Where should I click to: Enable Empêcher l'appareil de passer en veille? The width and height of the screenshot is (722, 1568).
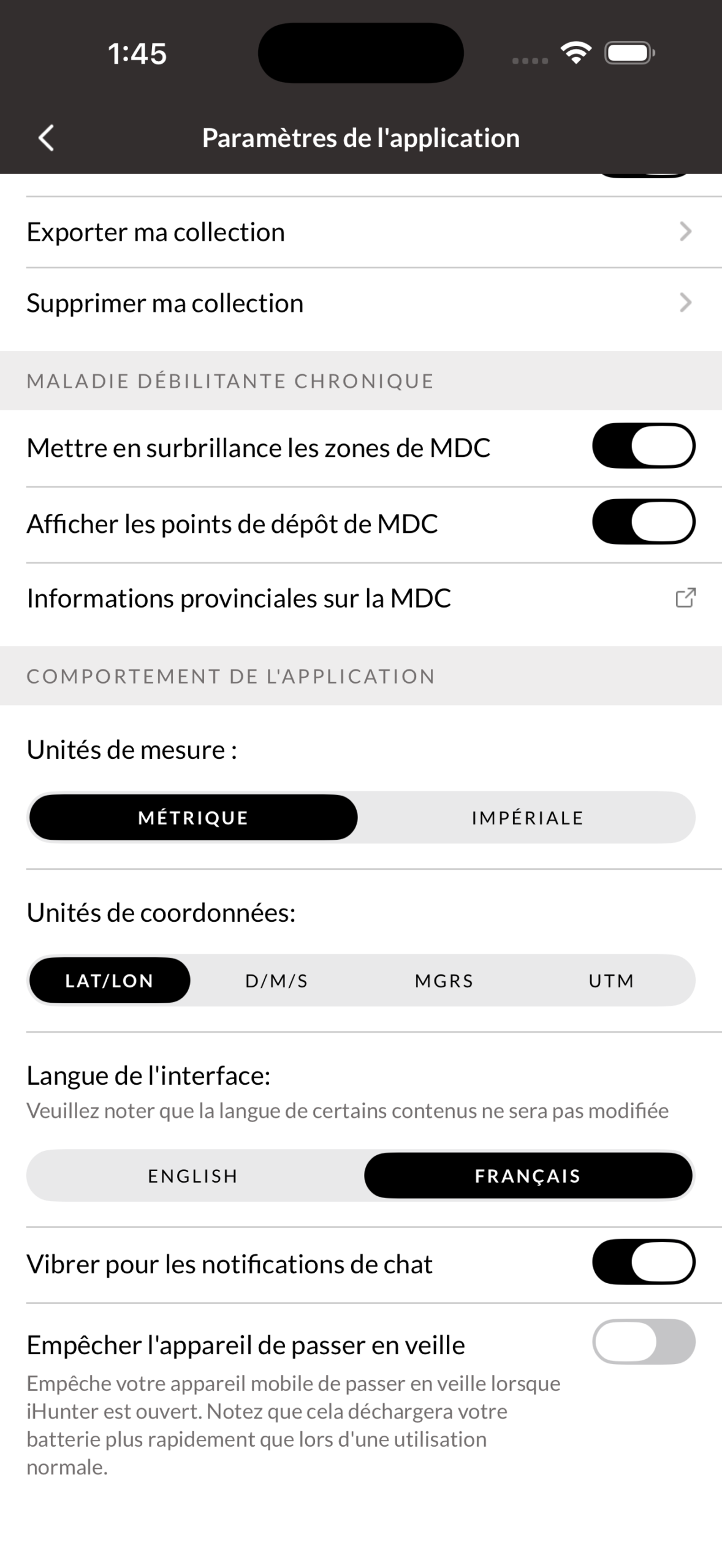pyautogui.click(x=643, y=1341)
